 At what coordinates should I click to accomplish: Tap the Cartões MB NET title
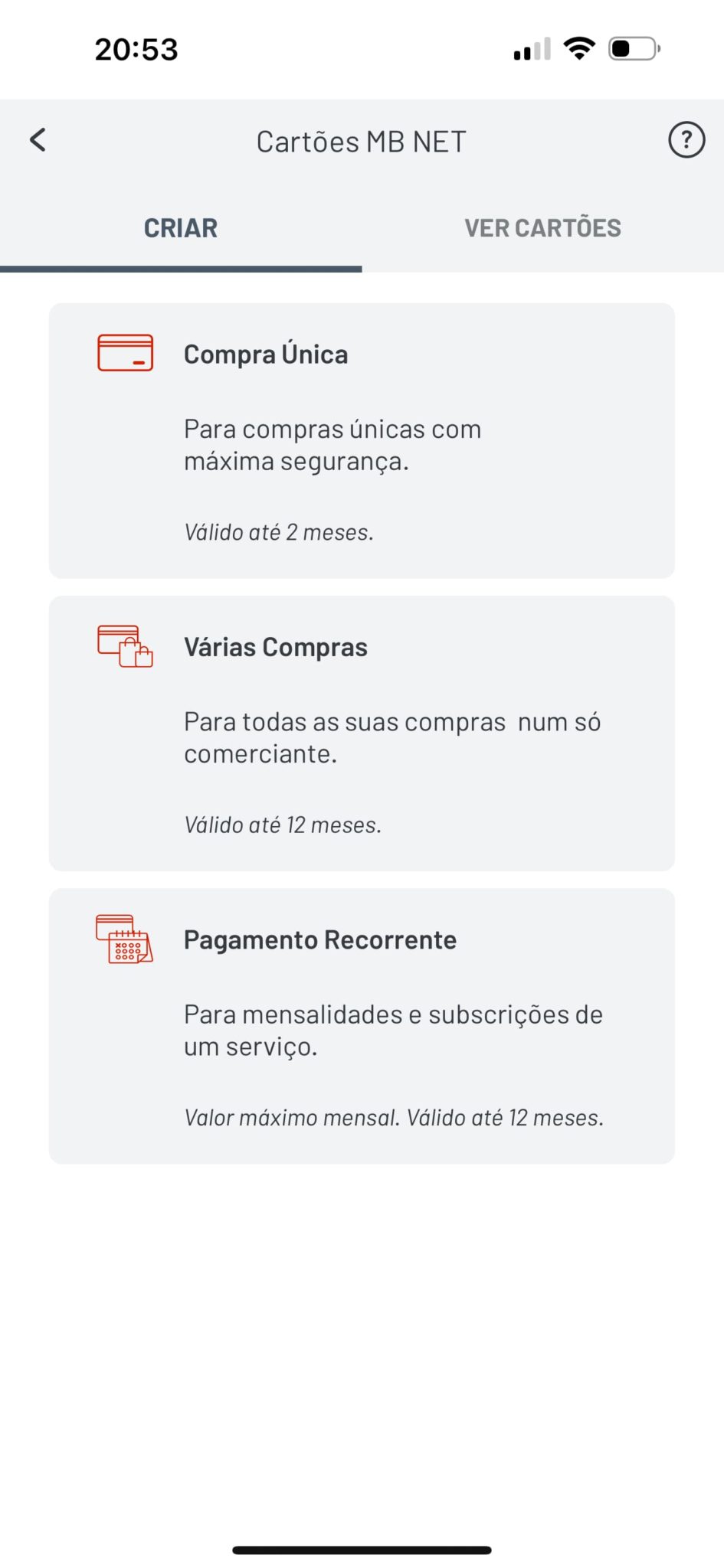click(362, 140)
